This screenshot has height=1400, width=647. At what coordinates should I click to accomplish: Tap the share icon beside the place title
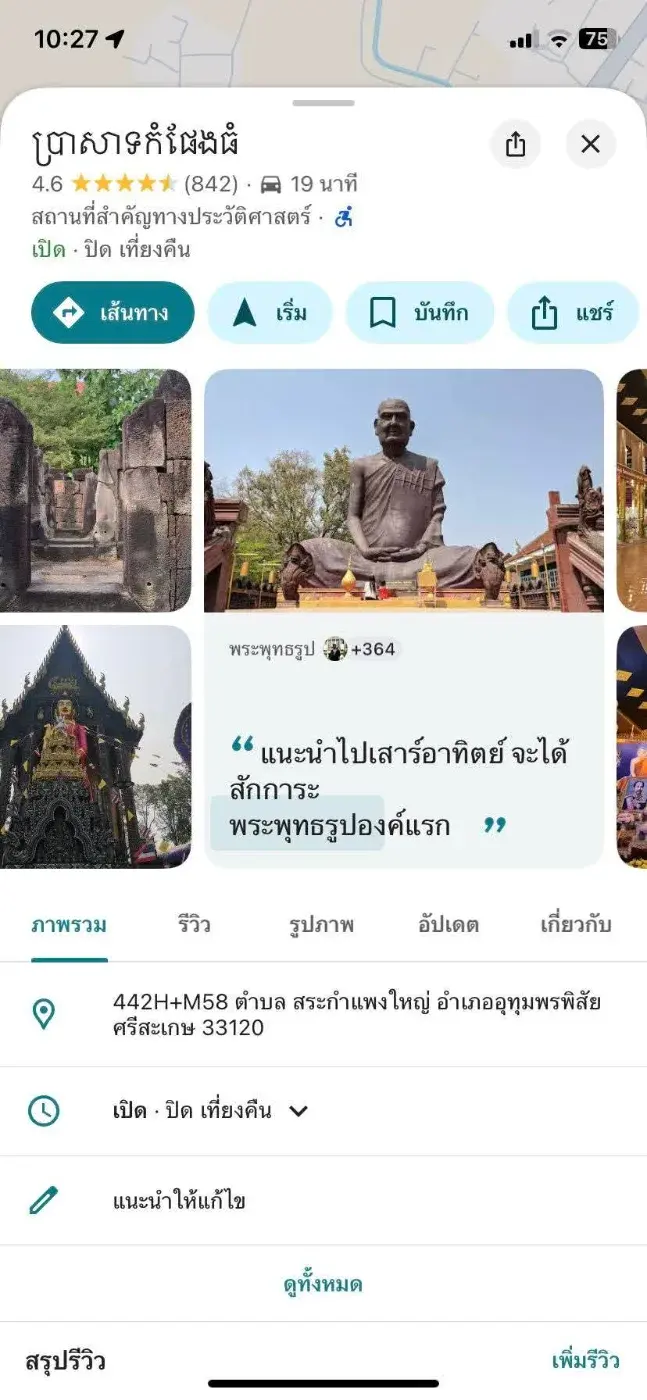[x=515, y=144]
